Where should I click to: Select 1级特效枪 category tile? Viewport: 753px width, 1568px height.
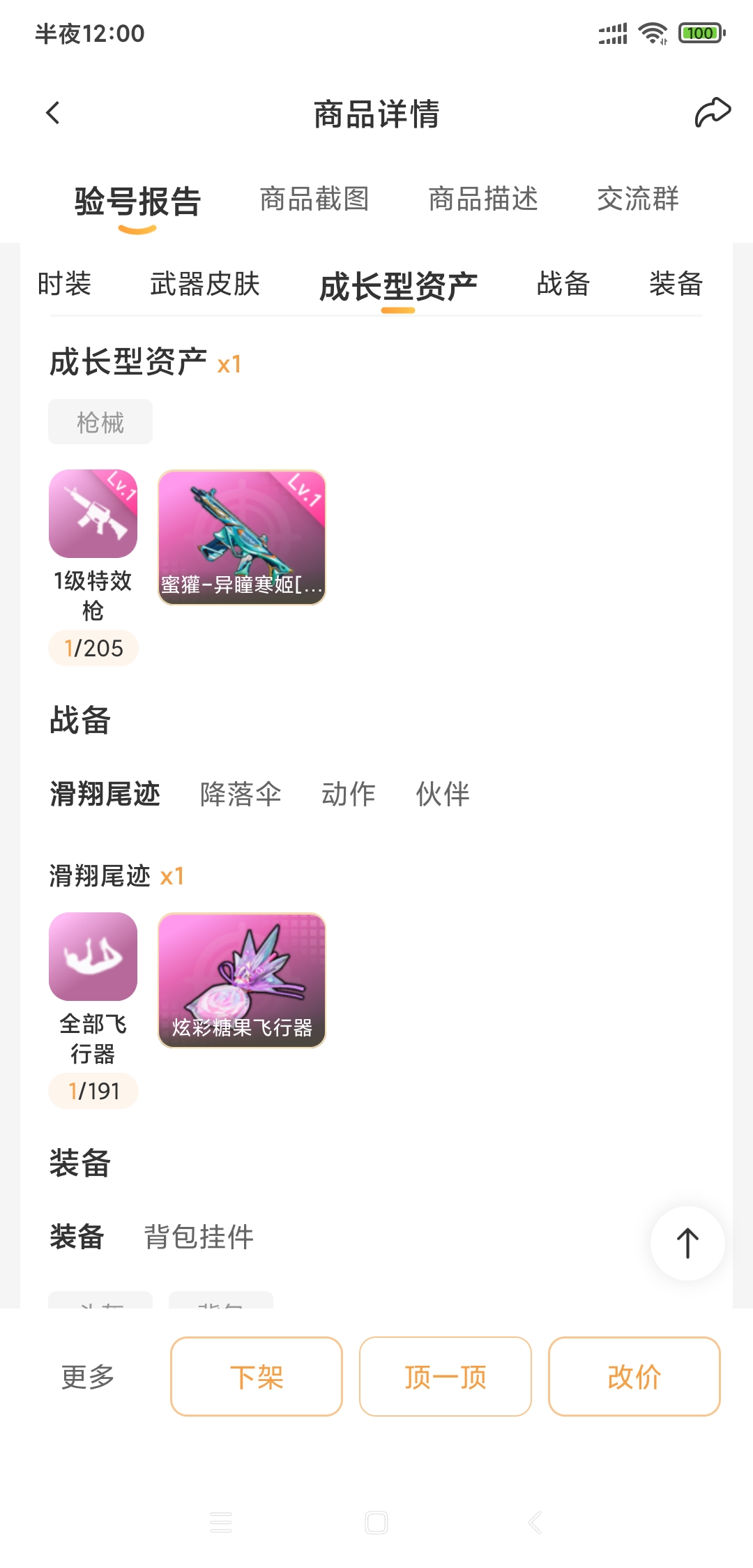pyautogui.click(x=93, y=514)
